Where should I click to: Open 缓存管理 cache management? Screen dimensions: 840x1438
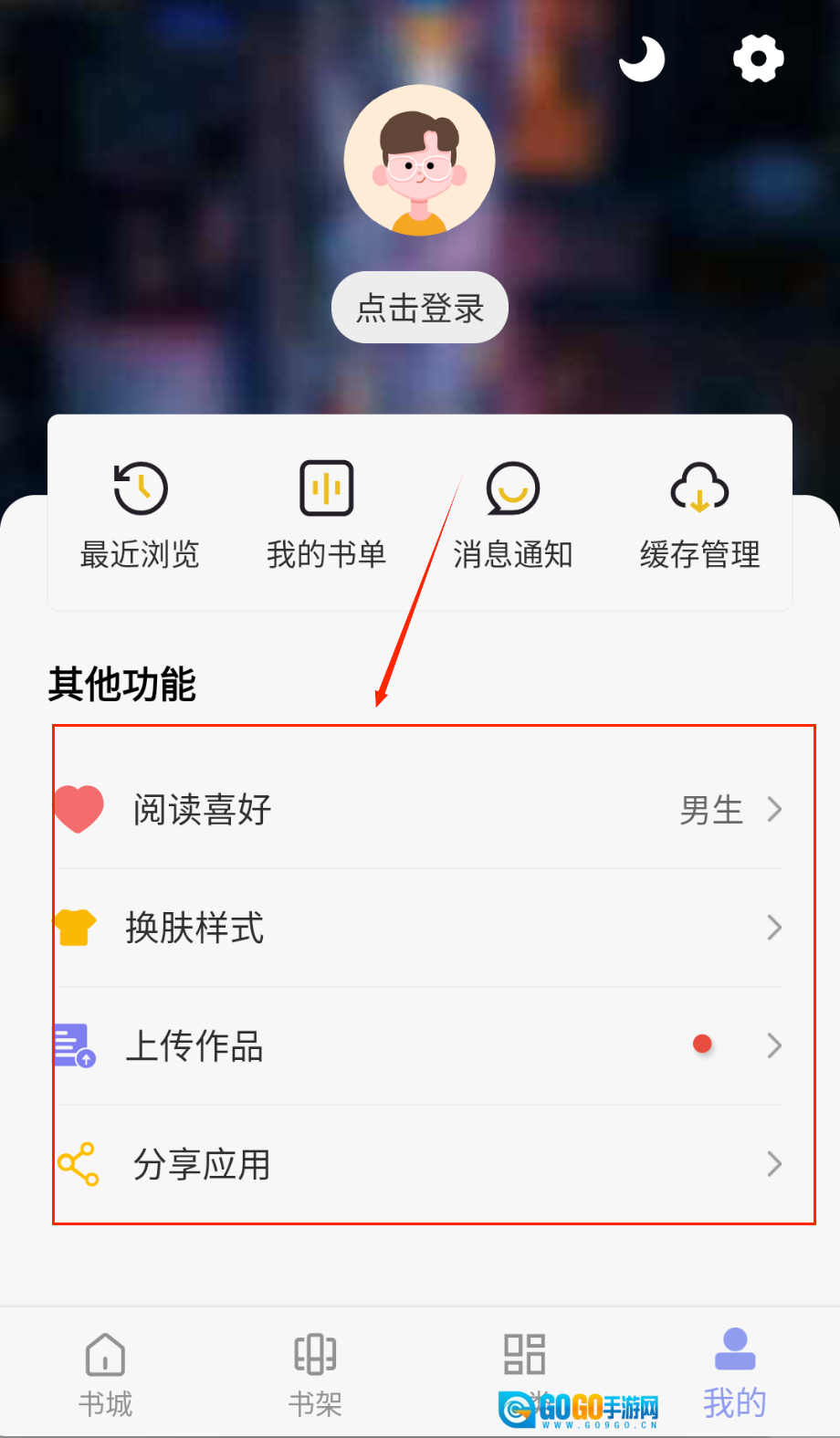[699, 514]
